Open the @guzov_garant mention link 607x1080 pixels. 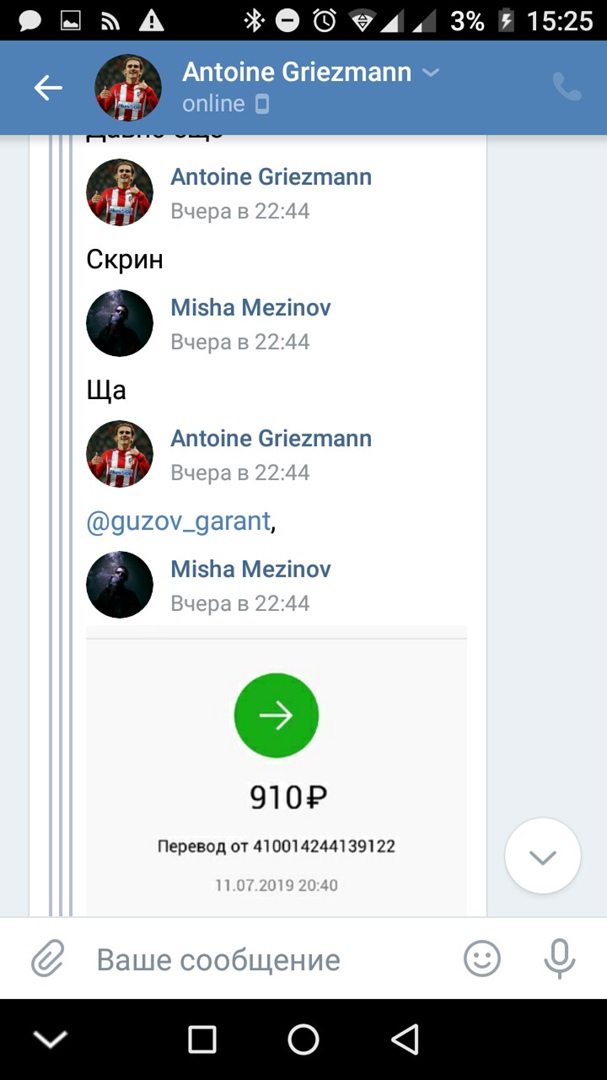pyautogui.click(x=178, y=521)
